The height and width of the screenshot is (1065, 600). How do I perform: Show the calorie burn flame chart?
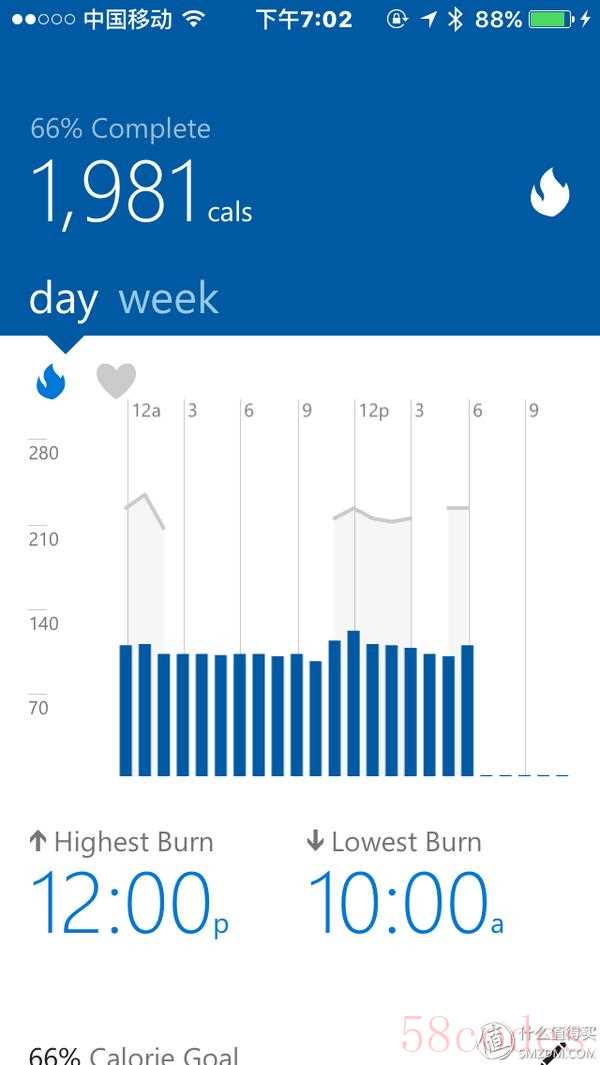click(x=50, y=381)
